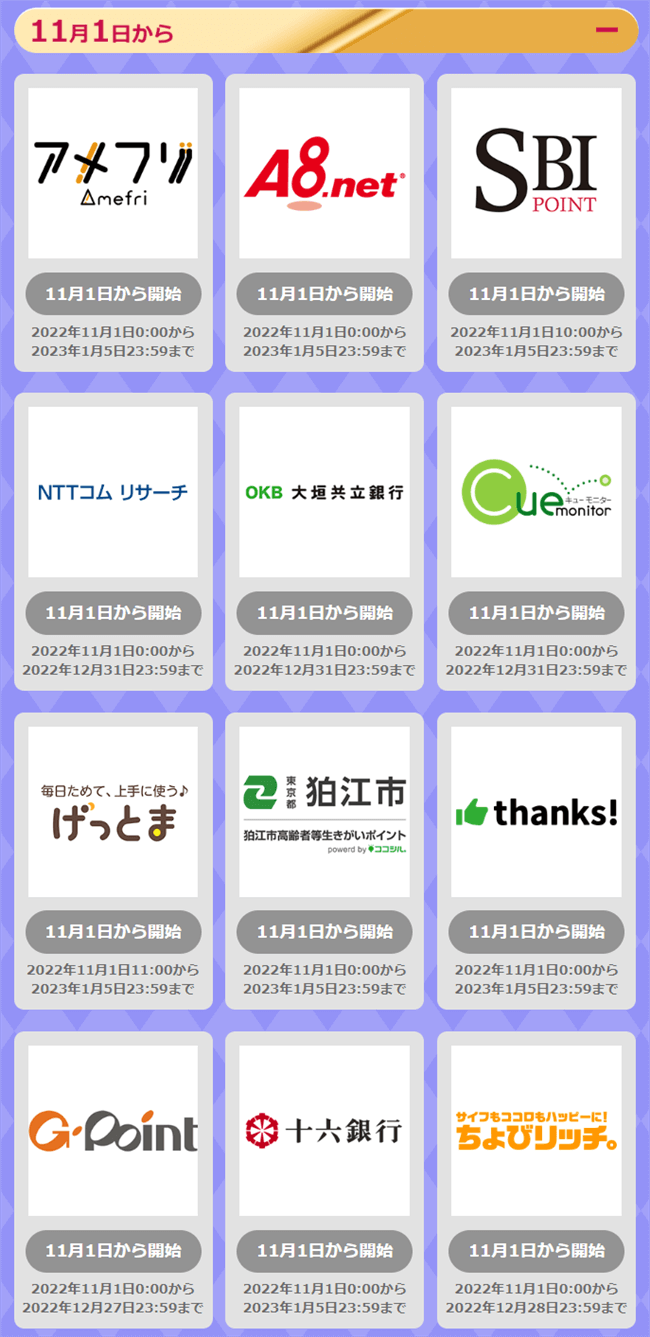This screenshot has width=650, height=1337.
Task: Open the Cue monitor card
Action: point(536,492)
